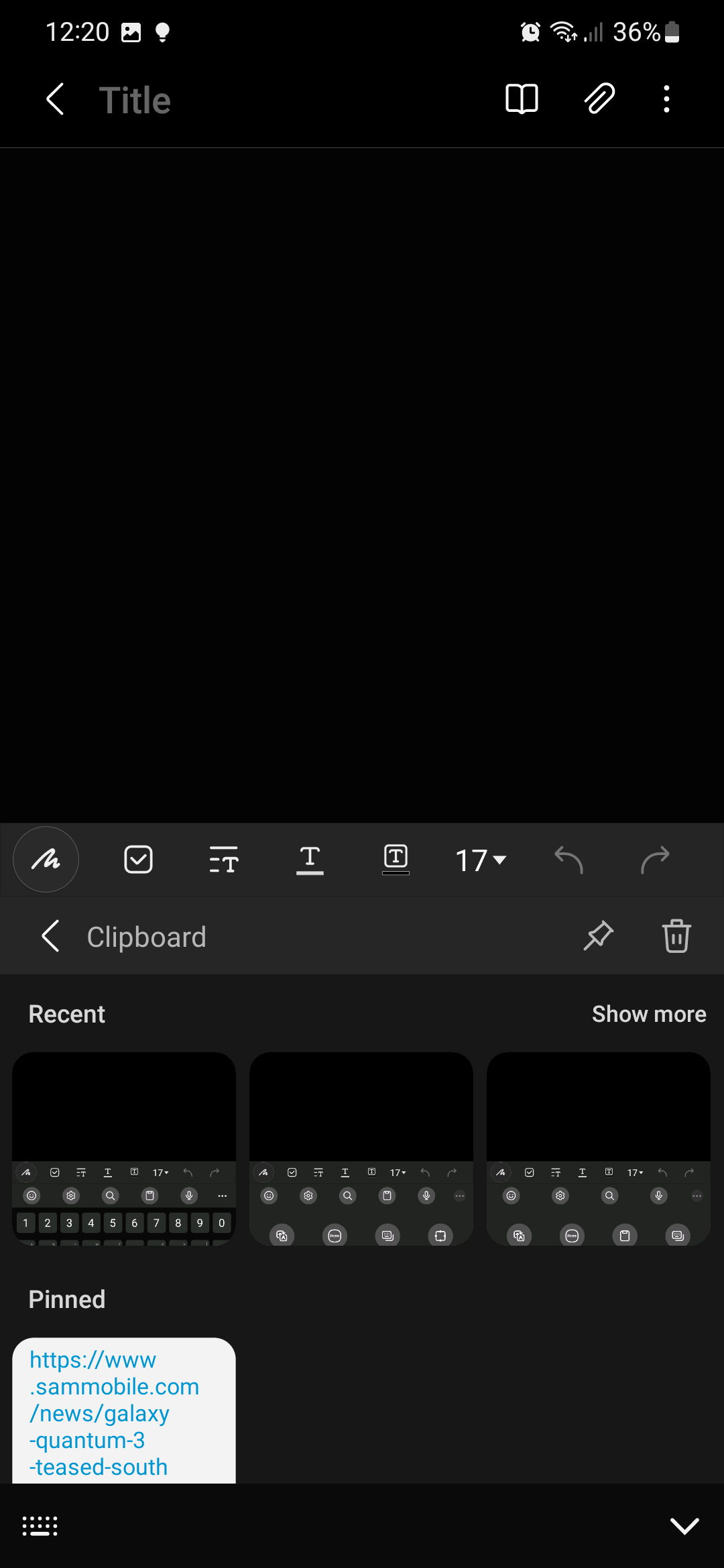Insert a checkbox list item
This screenshot has width=724, height=1568.
pyautogui.click(x=138, y=859)
